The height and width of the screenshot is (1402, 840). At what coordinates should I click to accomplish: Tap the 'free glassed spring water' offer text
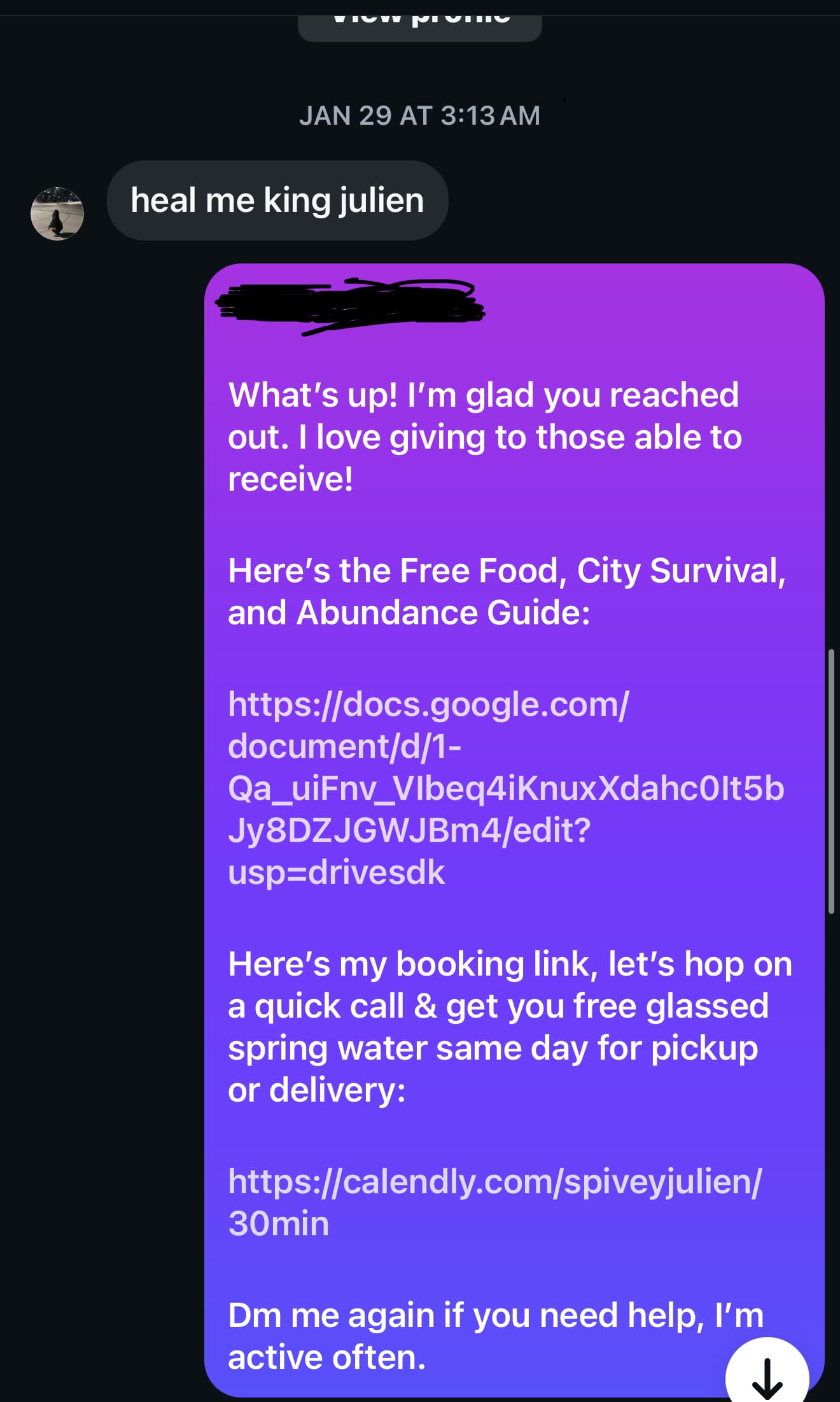[x=490, y=1047]
